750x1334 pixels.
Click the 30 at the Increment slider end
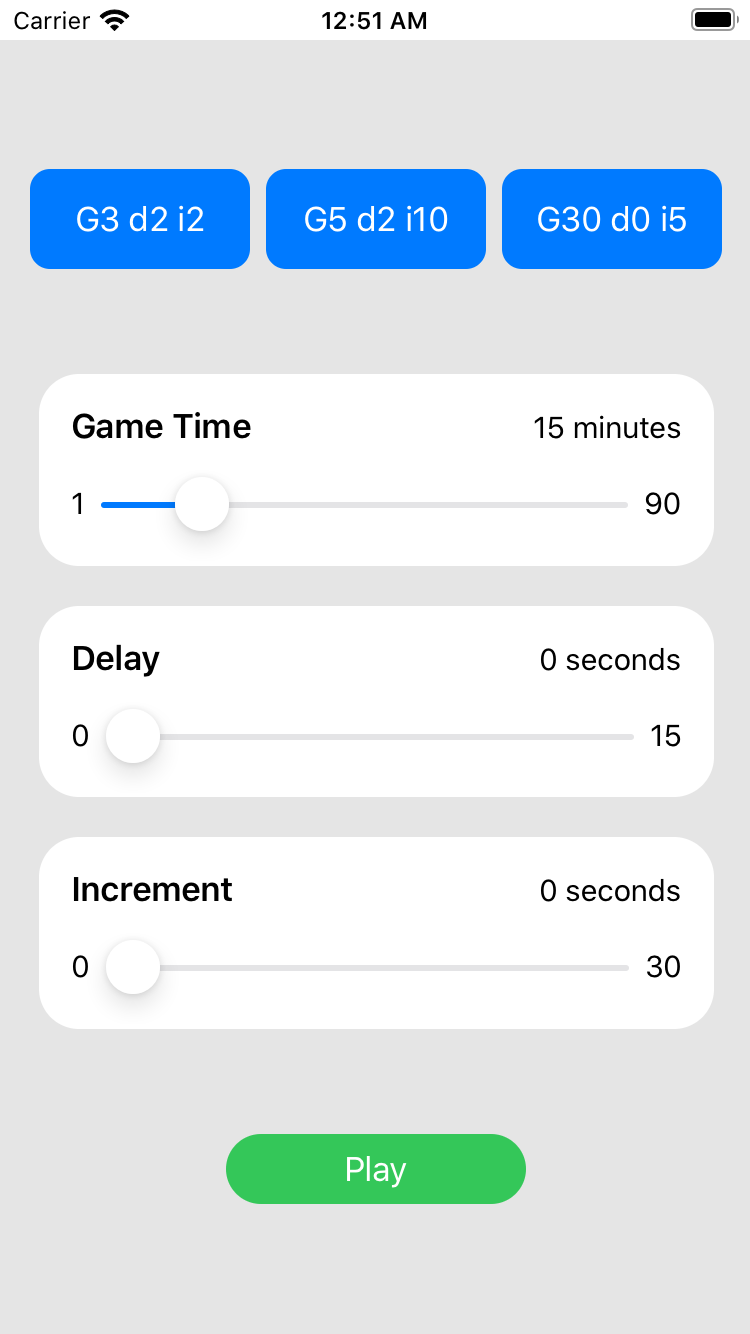(663, 967)
